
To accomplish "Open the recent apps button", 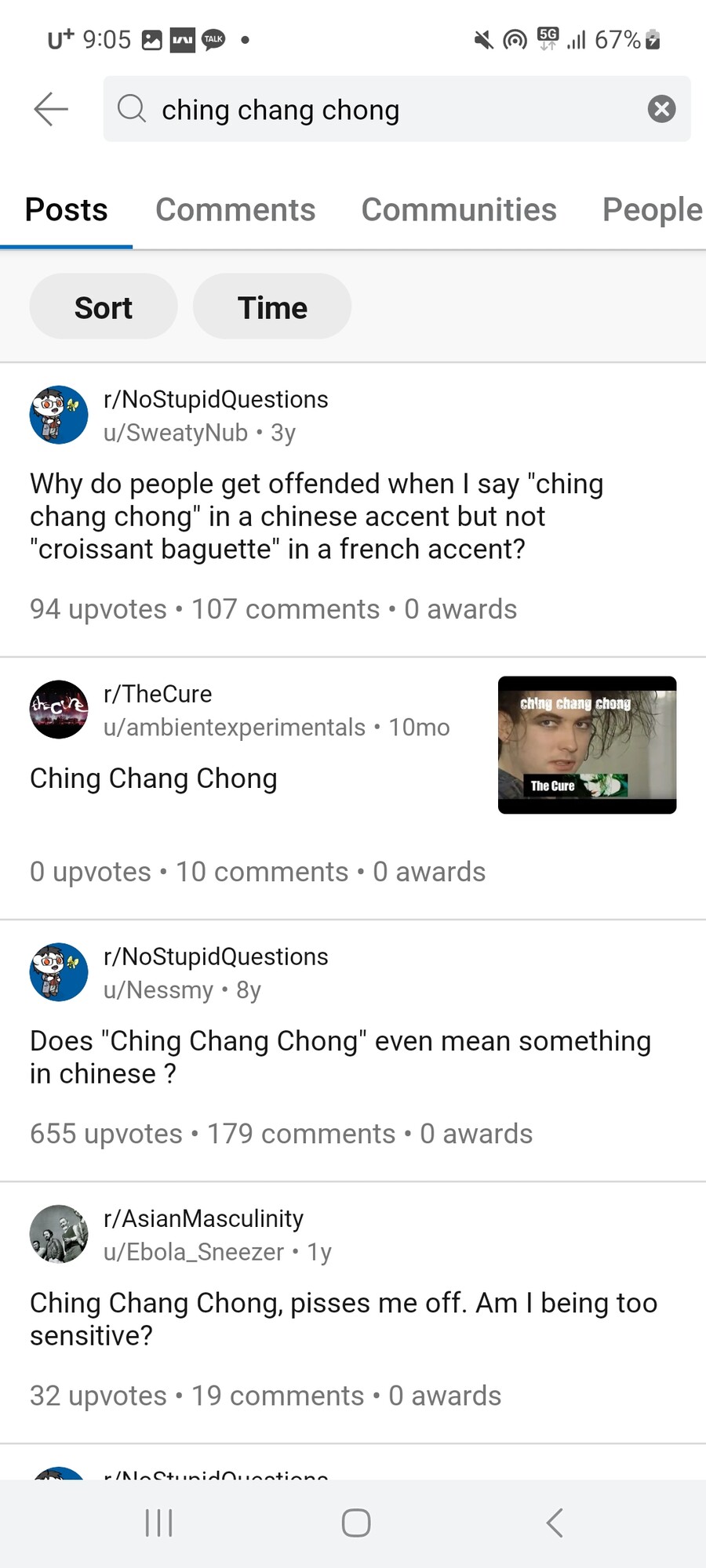I will 159,1523.
